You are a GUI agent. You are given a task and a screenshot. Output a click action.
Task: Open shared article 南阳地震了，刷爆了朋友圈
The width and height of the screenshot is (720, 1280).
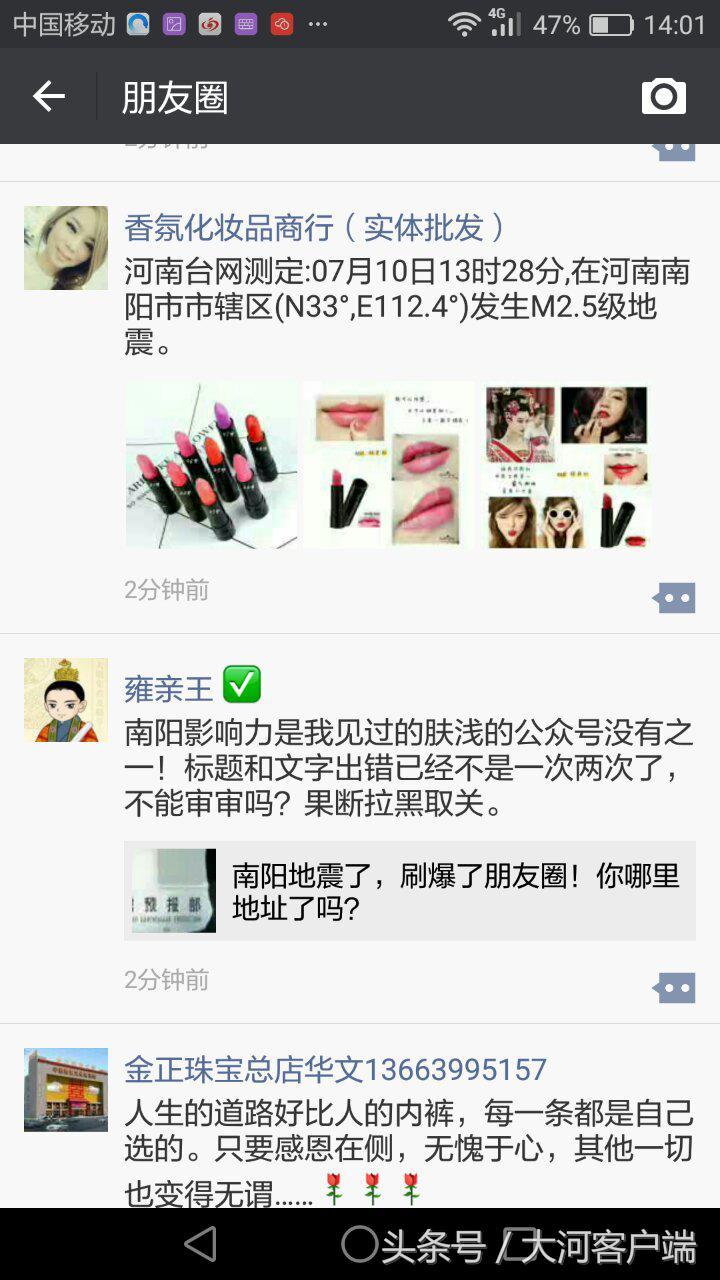[x=410, y=891]
